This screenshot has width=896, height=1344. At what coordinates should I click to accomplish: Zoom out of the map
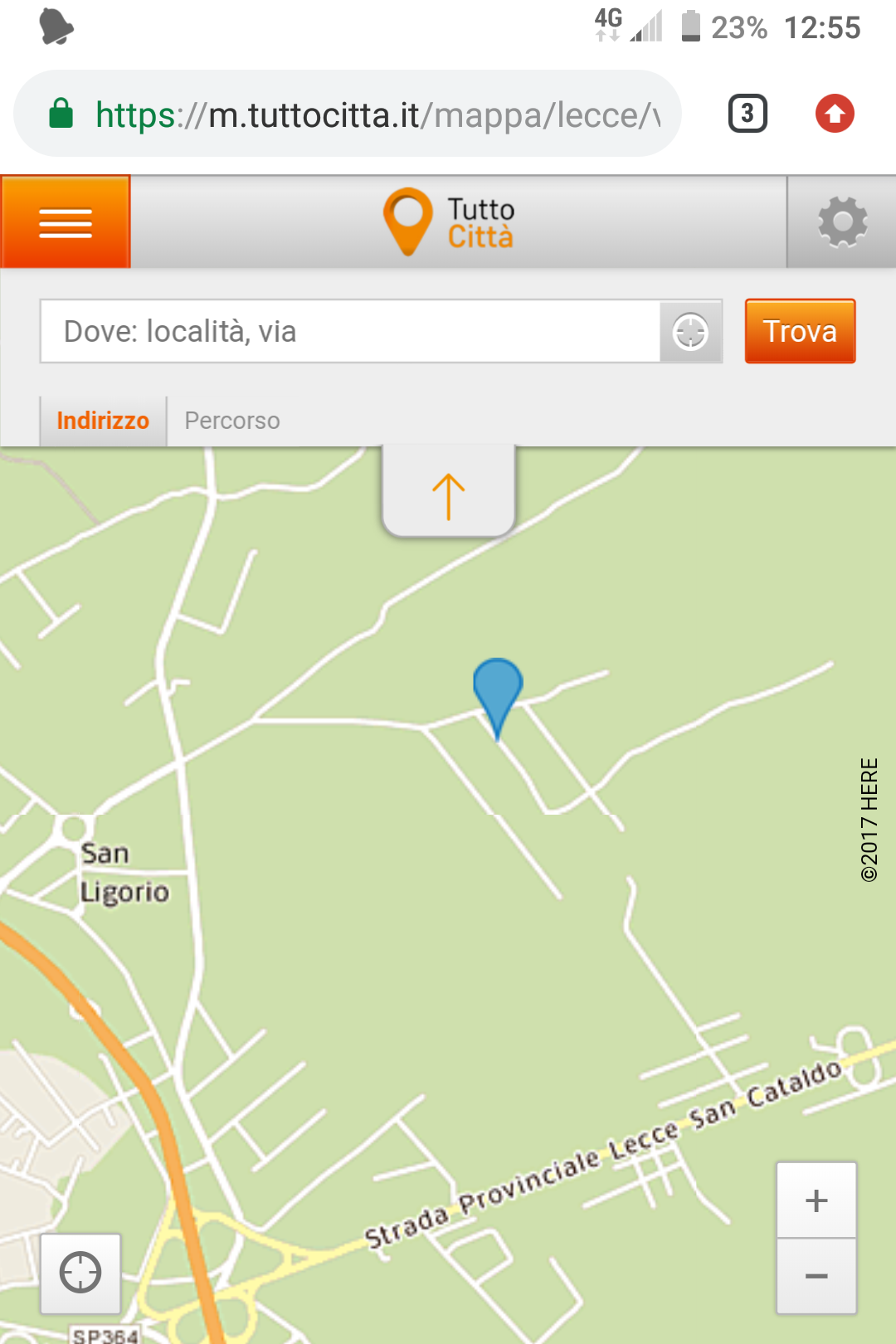click(x=816, y=1276)
